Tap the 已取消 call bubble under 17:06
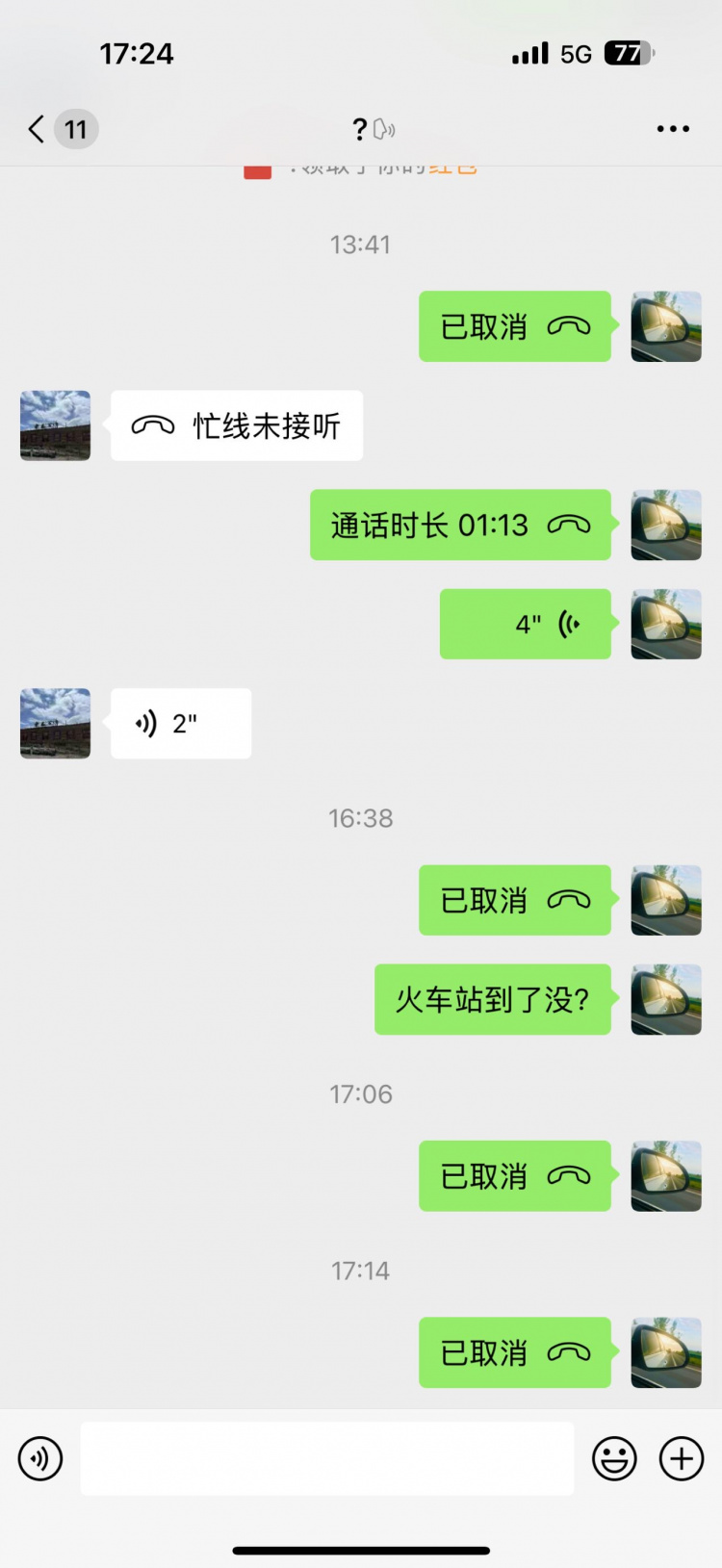Image resolution: width=722 pixels, height=1568 pixels. [514, 1176]
